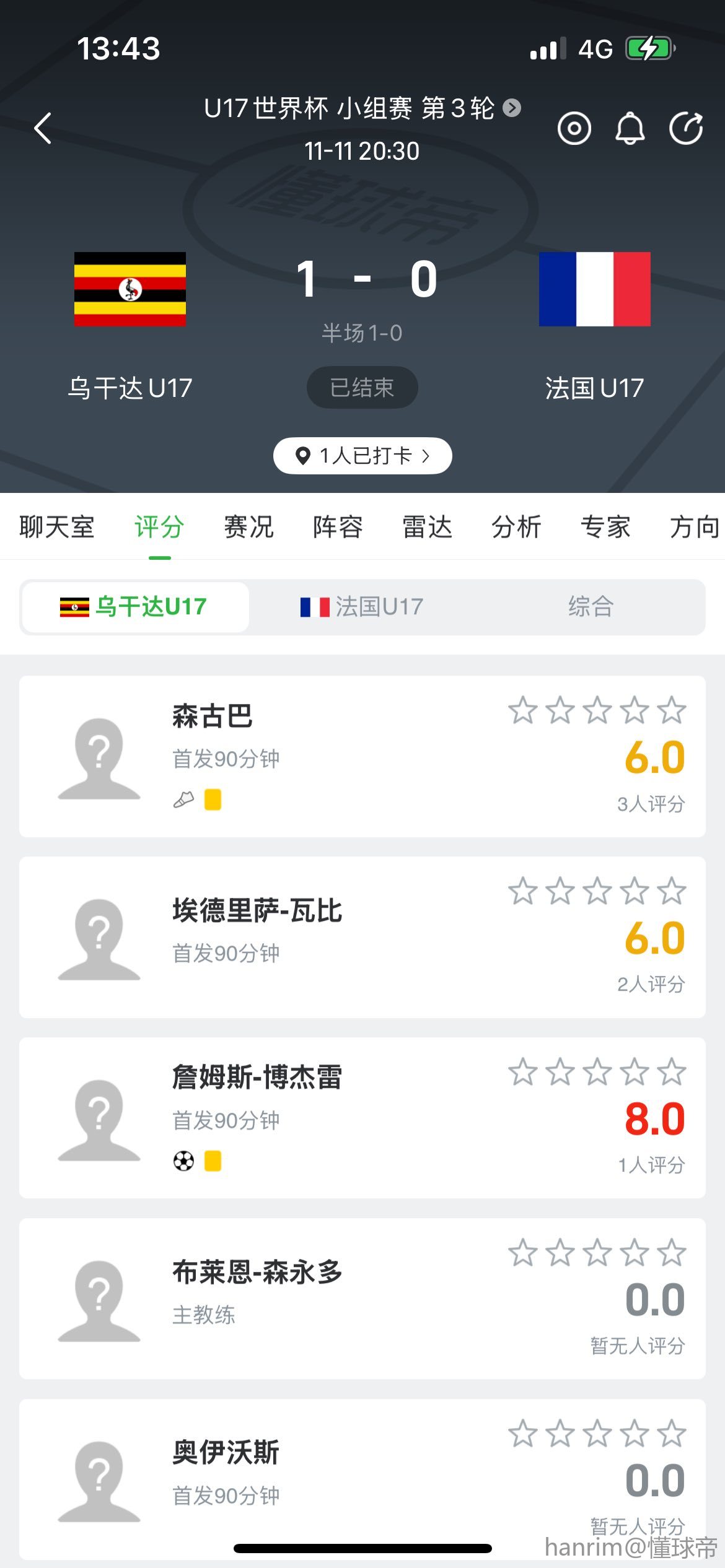Open U17世界杯 小组赛 第3轮 details
Screen dimensions: 725x1568
pos(362,108)
